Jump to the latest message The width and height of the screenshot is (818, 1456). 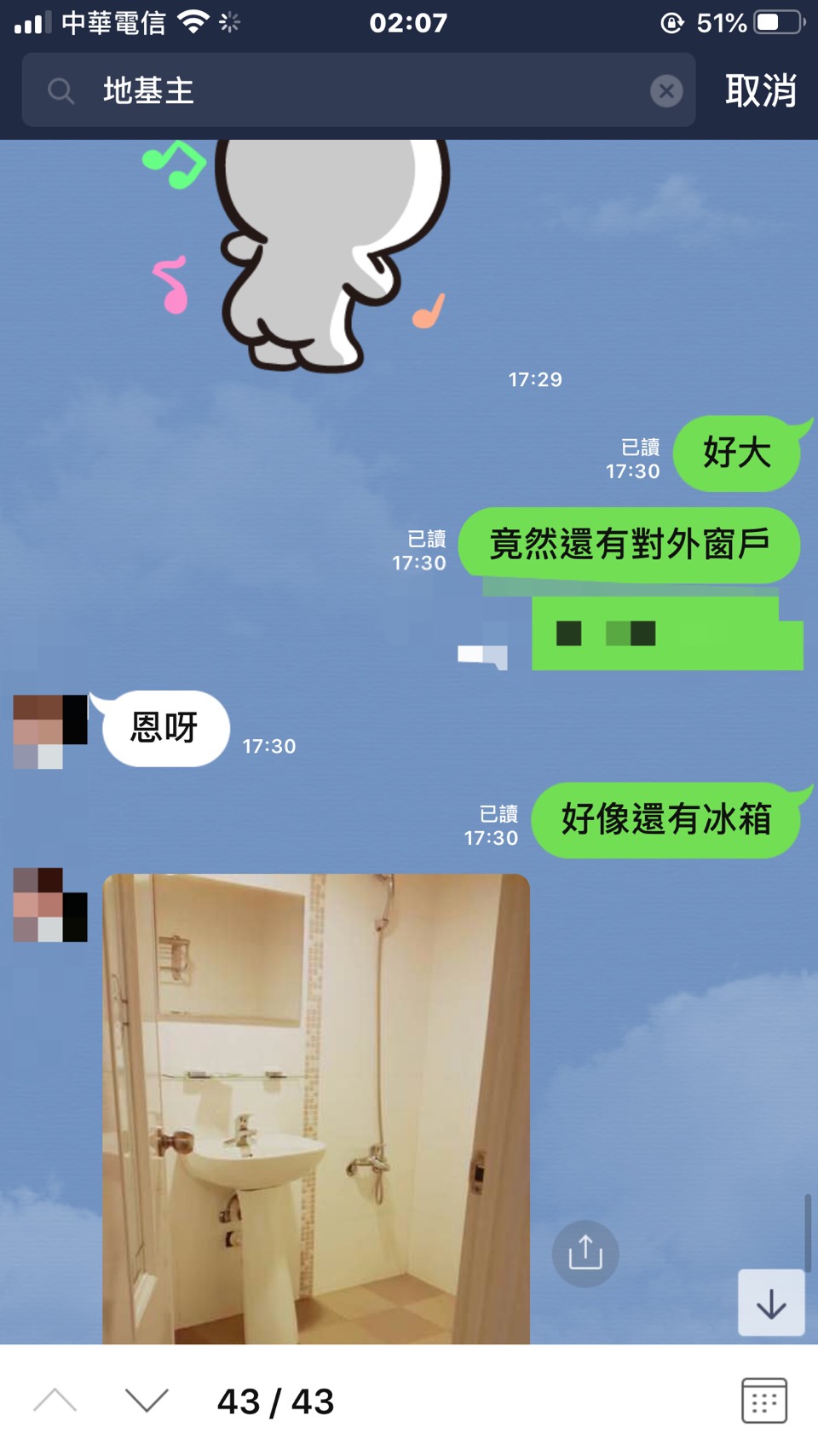tap(771, 1303)
